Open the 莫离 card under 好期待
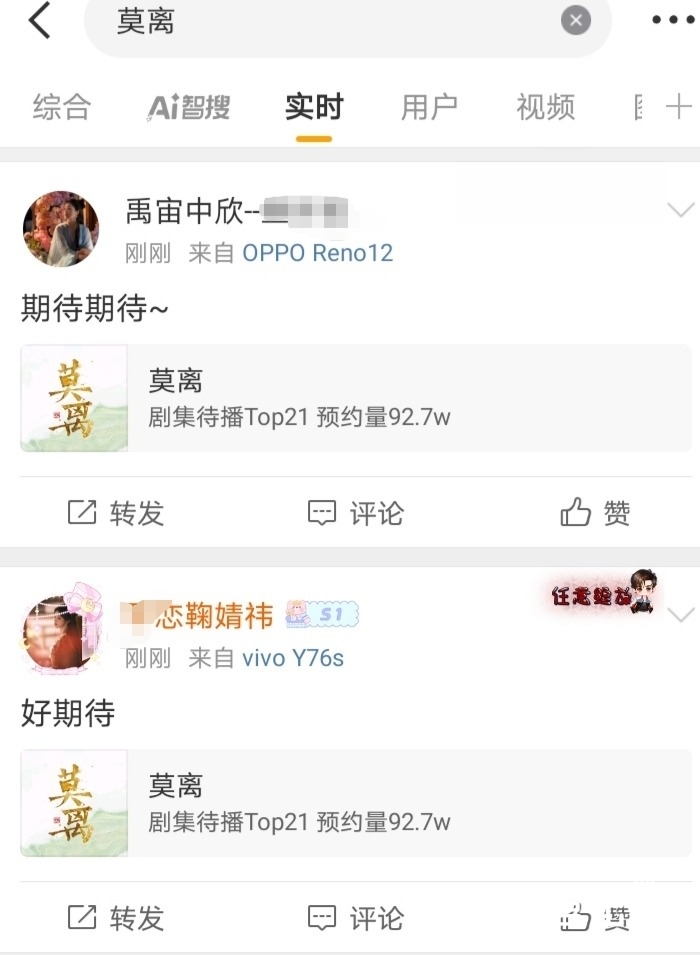 (x=355, y=803)
